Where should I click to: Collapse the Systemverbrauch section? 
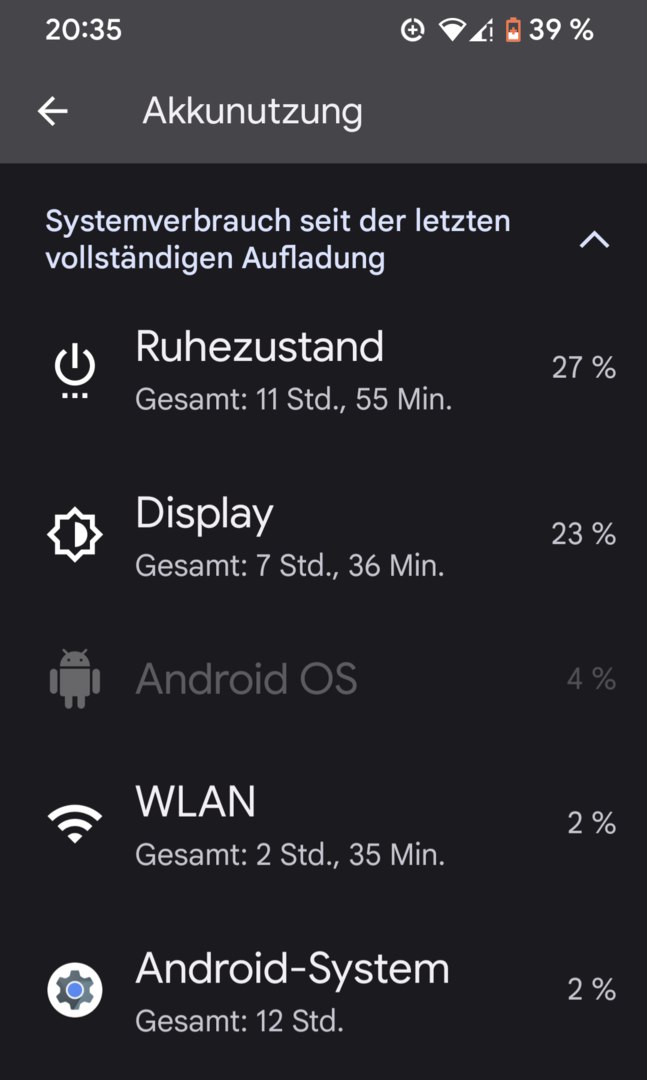point(594,240)
